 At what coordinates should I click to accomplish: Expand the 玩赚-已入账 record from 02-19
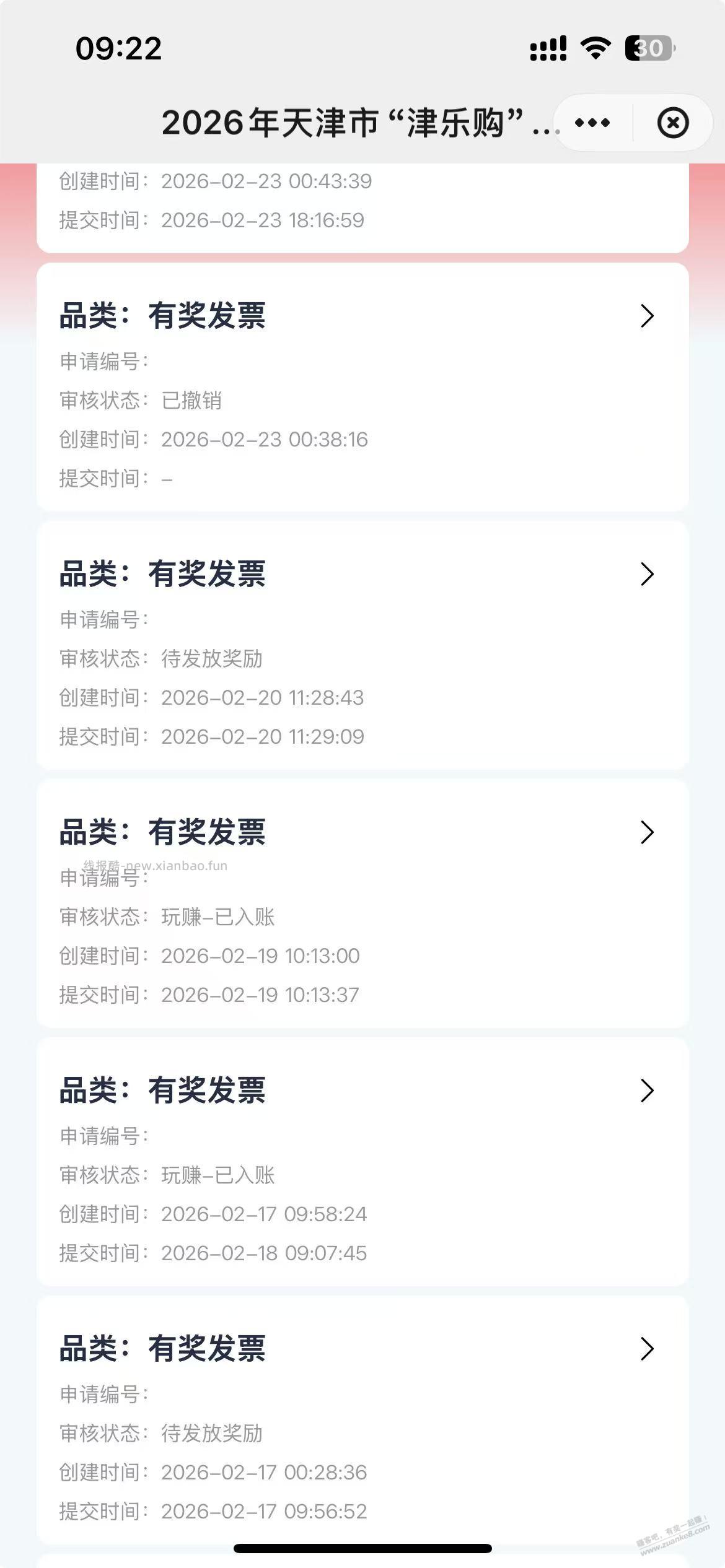coord(646,832)
